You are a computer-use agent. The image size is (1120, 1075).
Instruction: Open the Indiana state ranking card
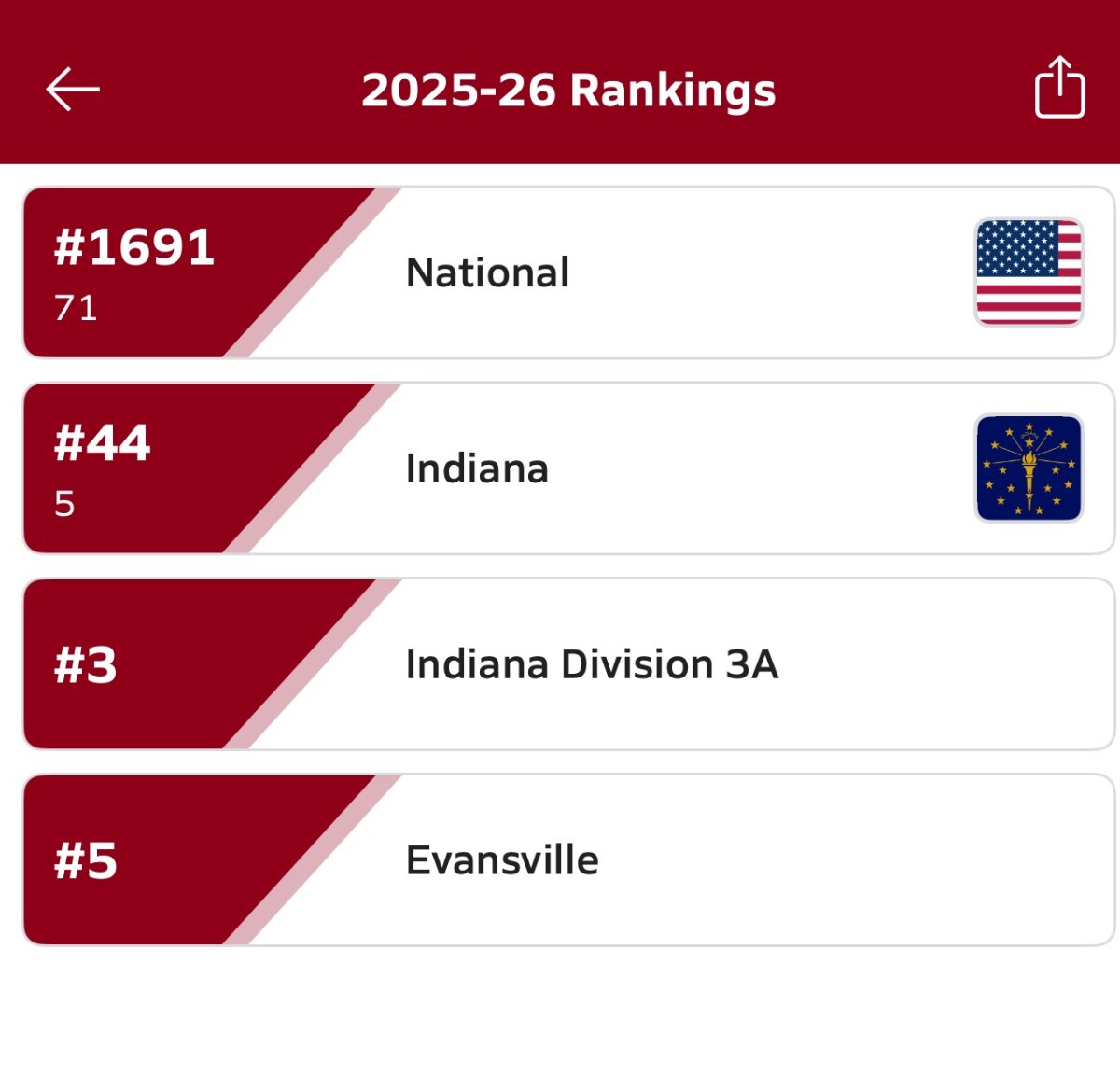click(568, 468)
